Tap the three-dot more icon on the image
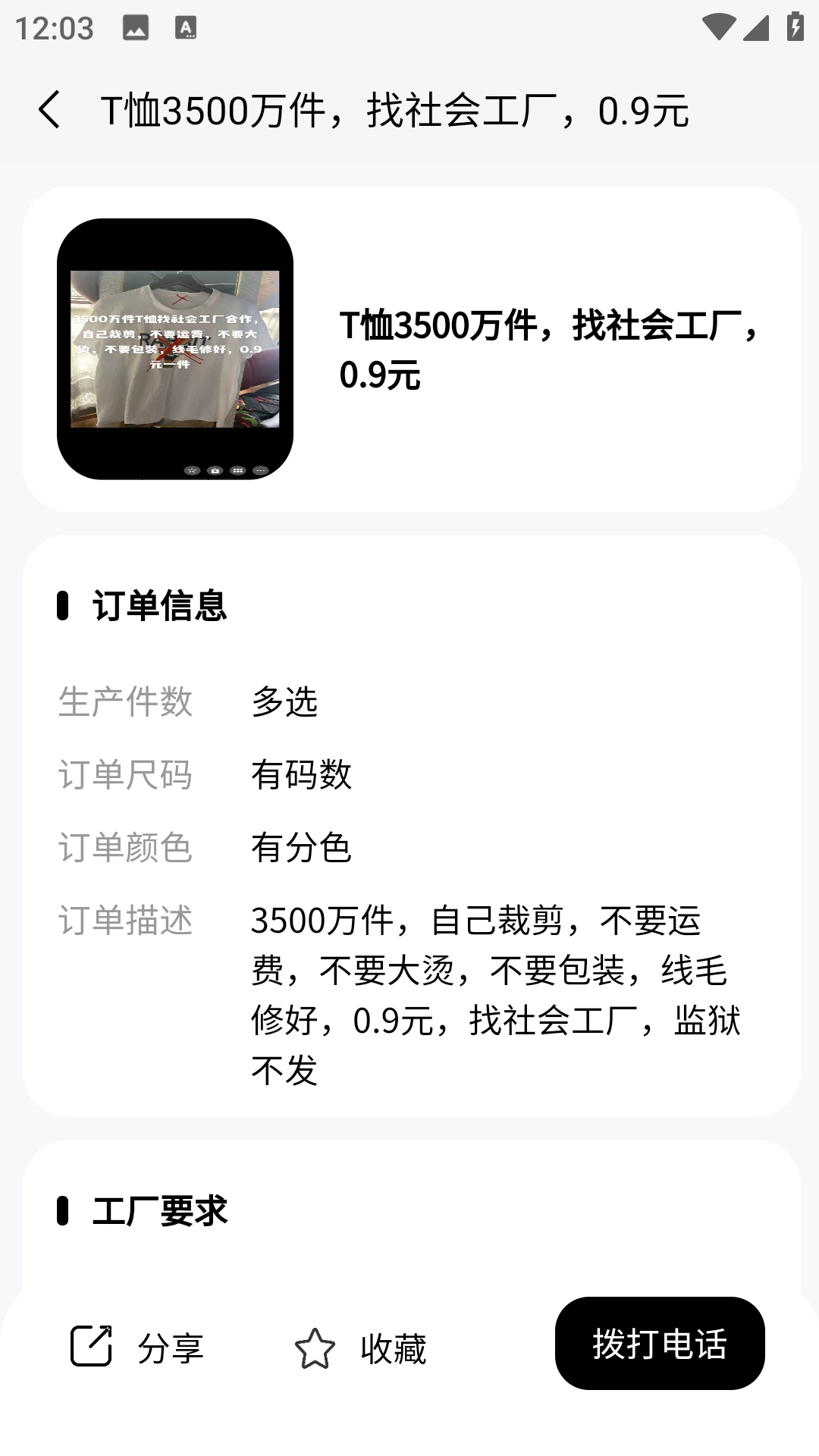The image size is (819, 1456). [260, 471]
